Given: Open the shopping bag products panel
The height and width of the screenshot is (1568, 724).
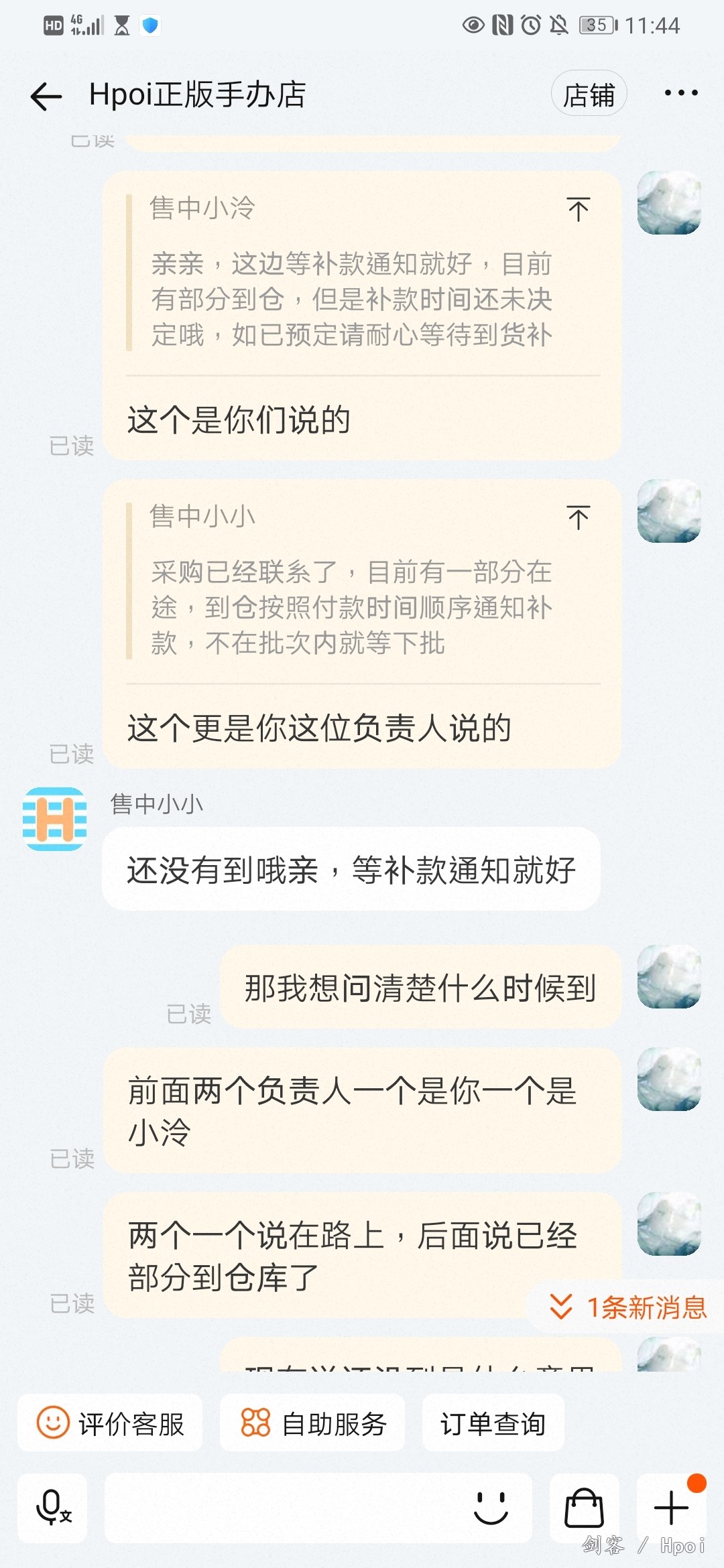Looking at the screenshot, I should click(x=584, y=1508).
